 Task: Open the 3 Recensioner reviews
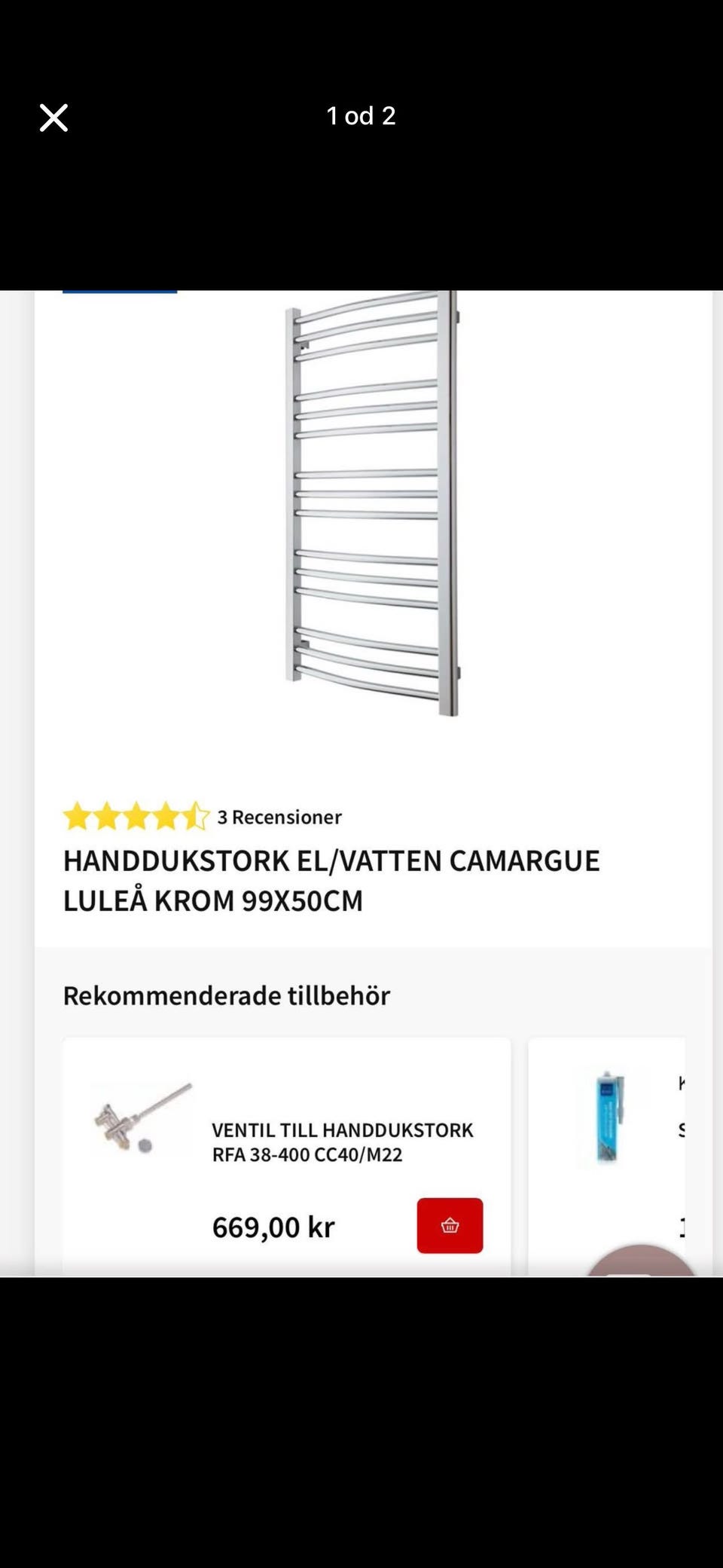279,817
